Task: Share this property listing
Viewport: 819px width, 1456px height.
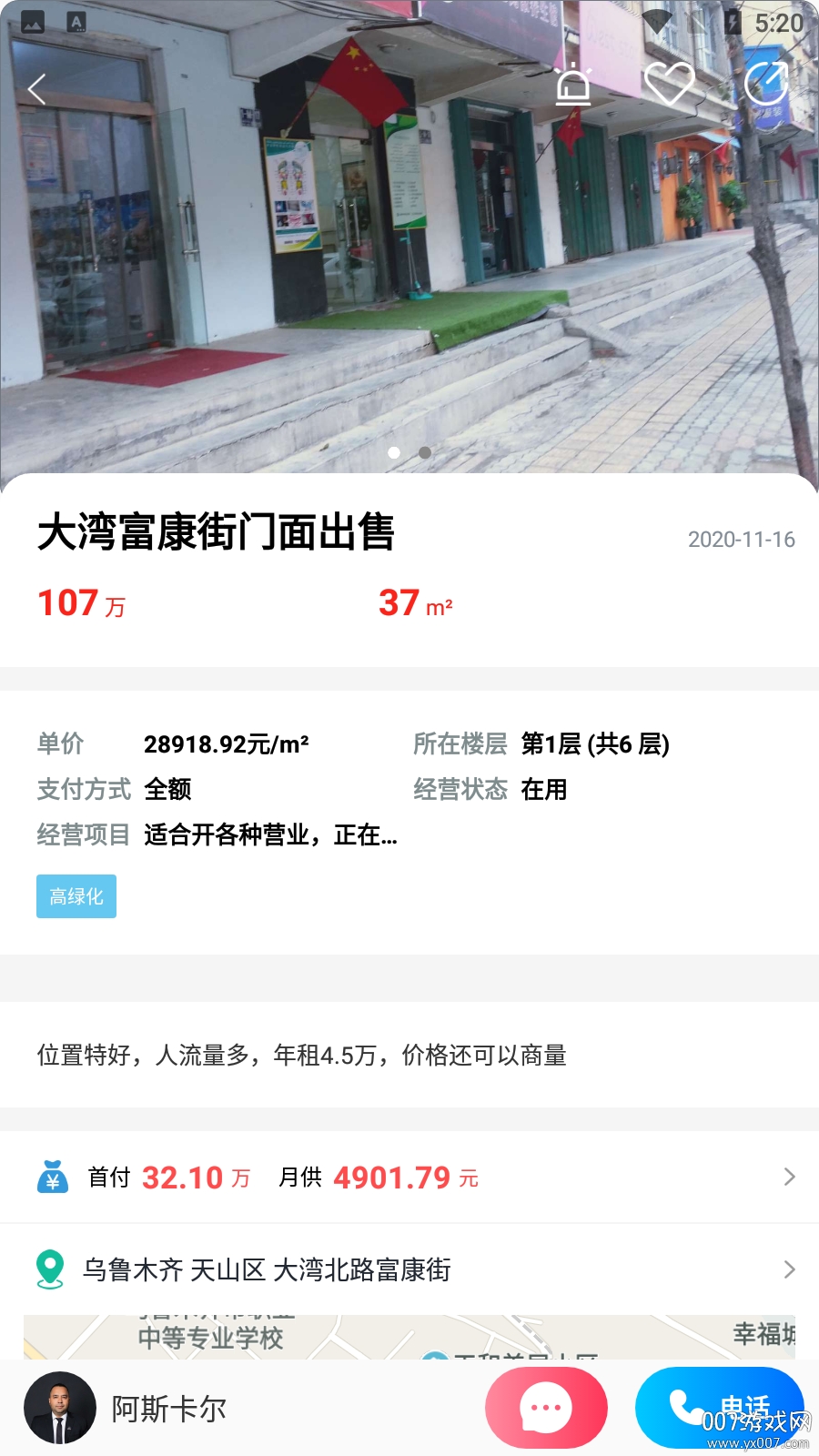Action: 765,85
